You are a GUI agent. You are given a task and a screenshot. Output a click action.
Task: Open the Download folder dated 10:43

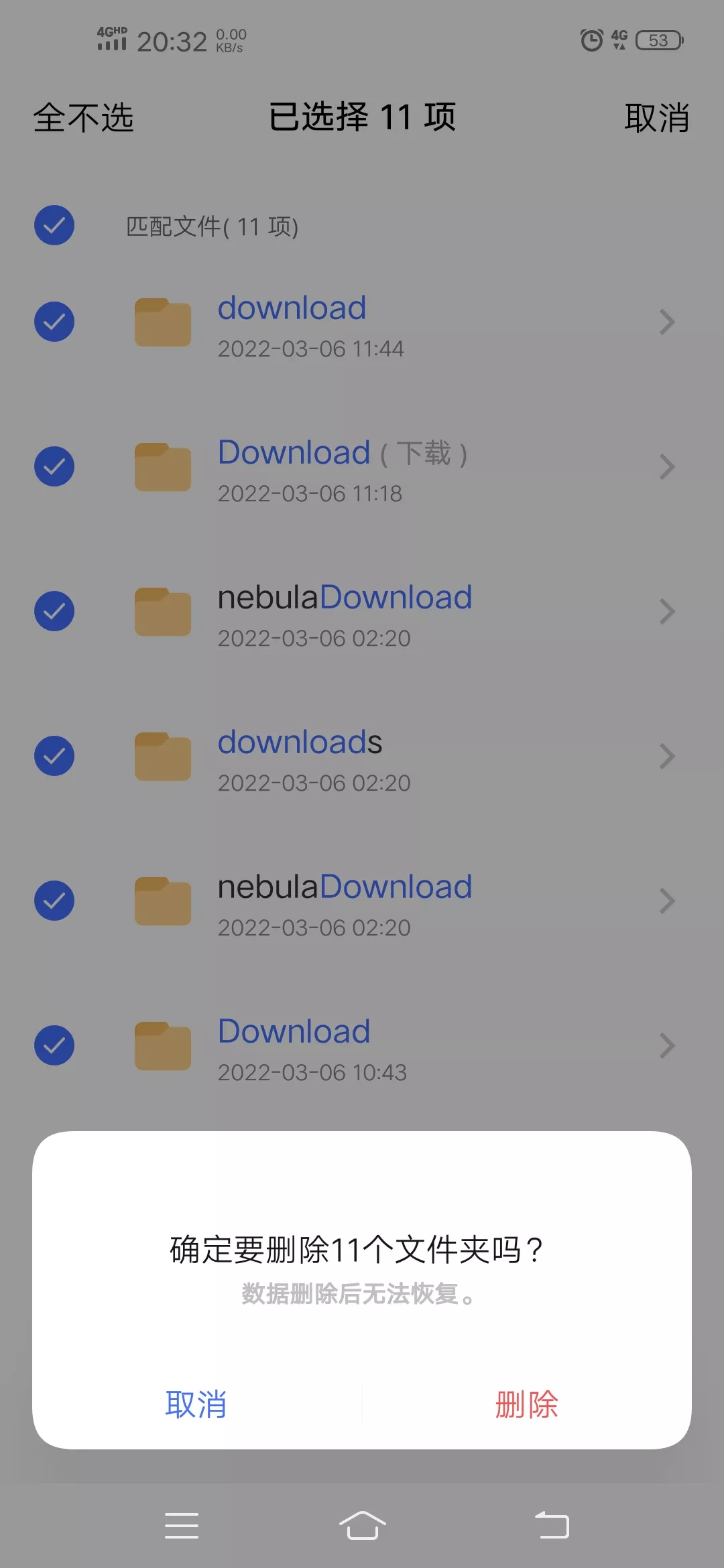(402, 1047)
